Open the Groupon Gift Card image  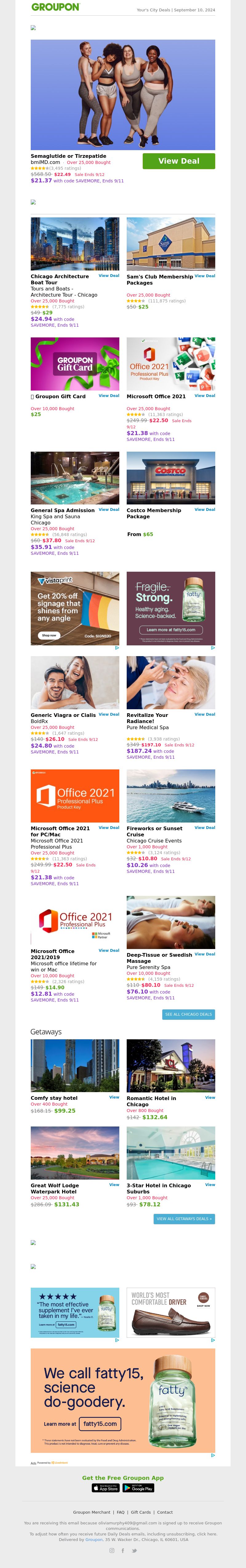[75, 364]
